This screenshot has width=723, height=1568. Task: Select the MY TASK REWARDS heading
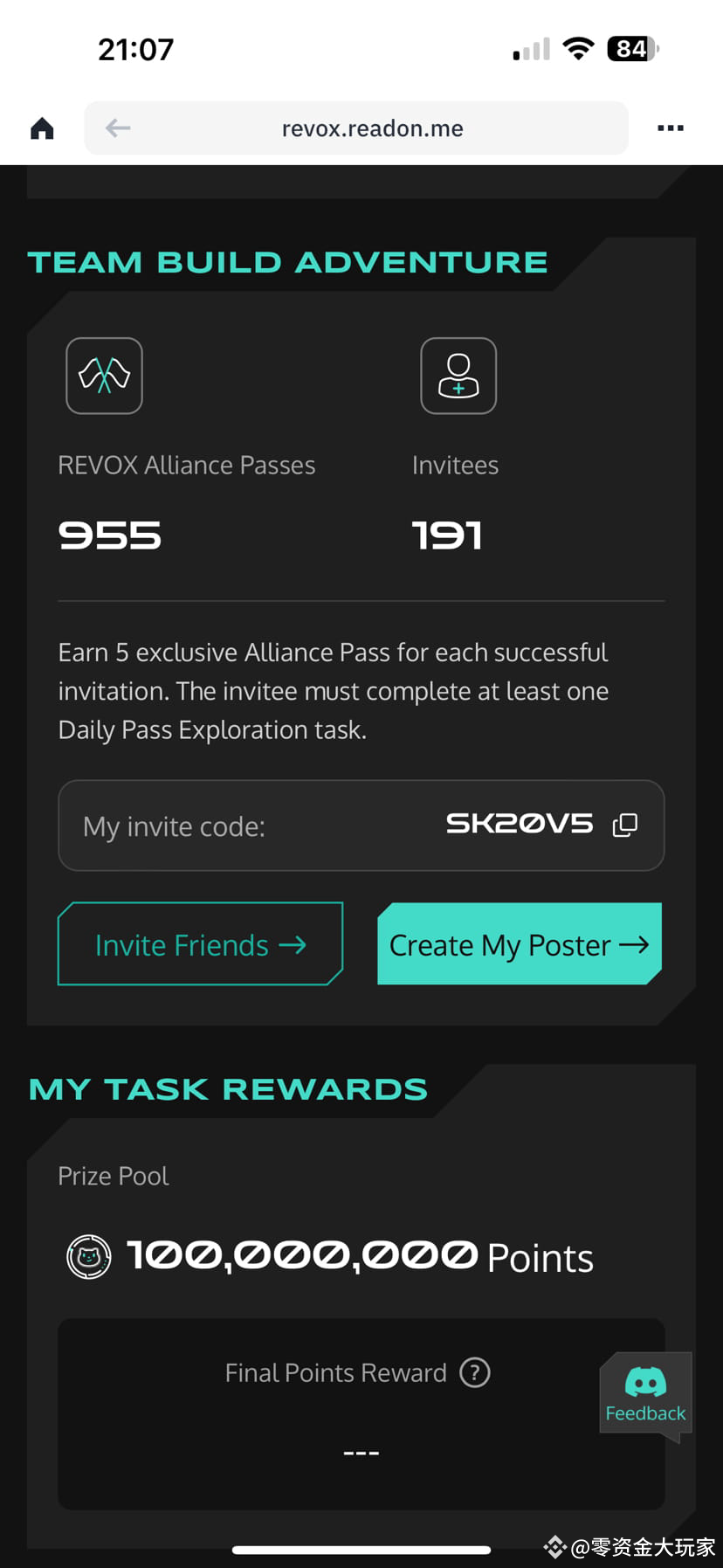coord(228,1088)
